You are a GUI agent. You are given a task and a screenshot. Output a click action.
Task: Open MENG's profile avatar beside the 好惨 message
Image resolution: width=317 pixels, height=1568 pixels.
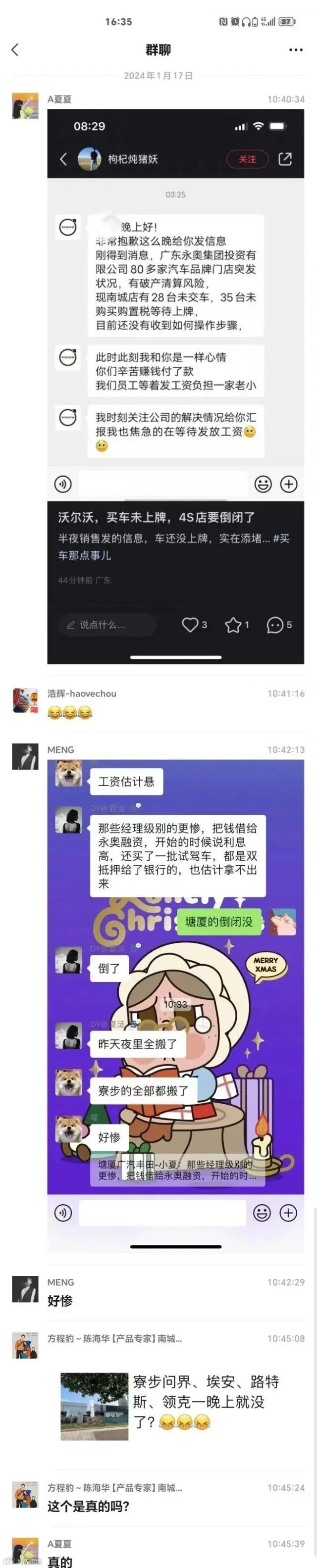pyautogui.click(x=25, y=1289)
